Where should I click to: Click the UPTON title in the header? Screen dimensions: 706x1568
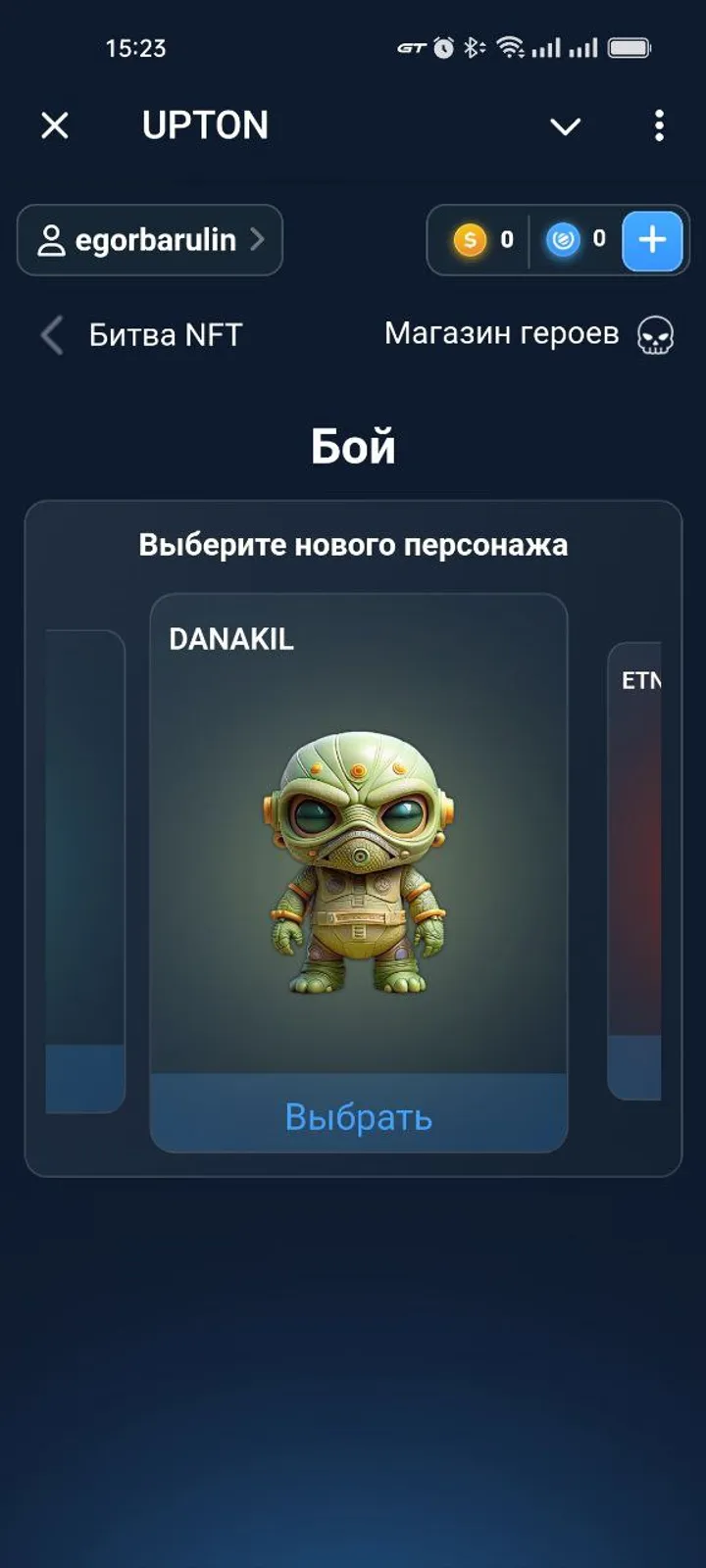tap(204, 124)
